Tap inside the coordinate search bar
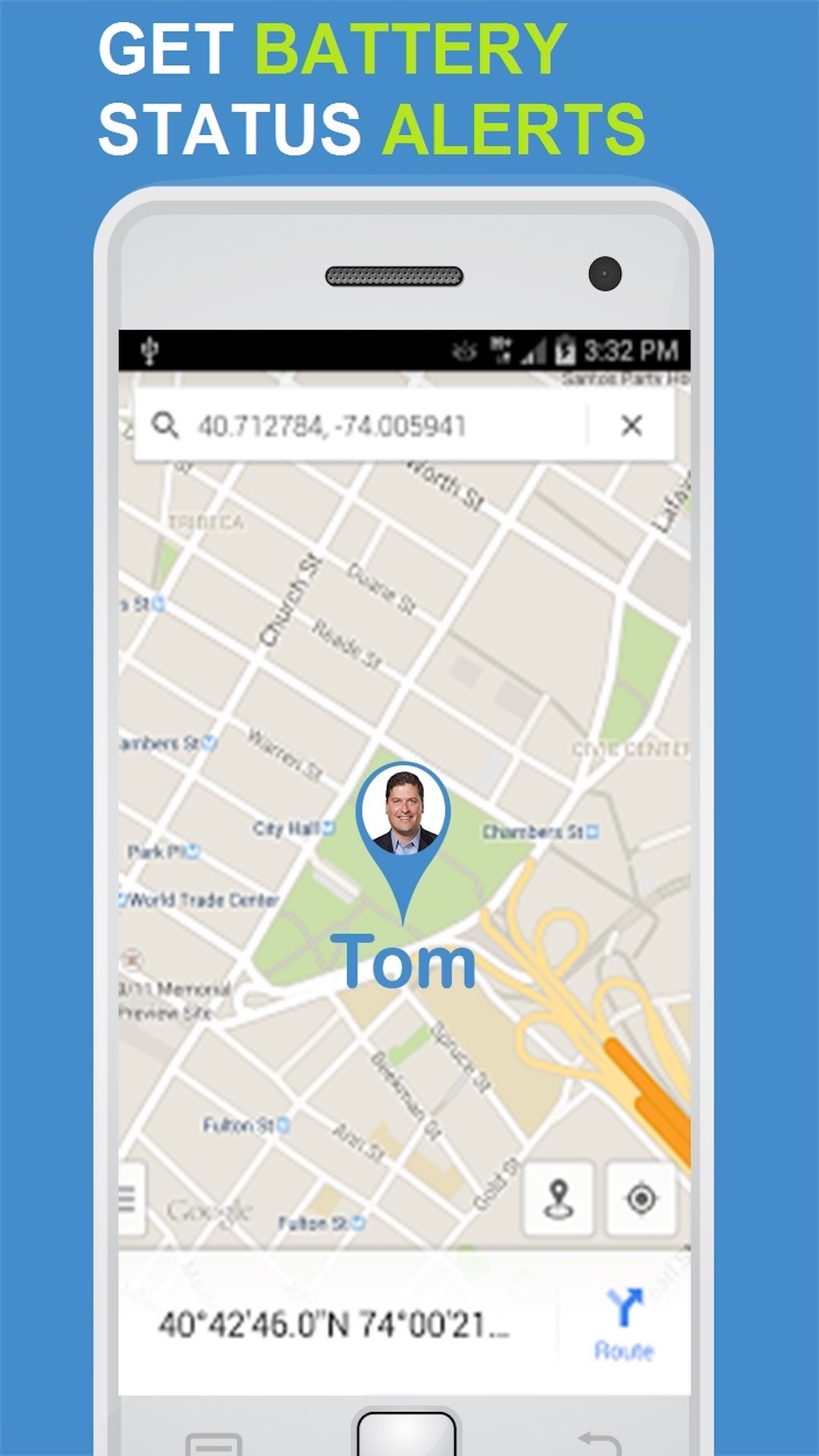This screenshot has height=1456, width=819. [379, 425]
